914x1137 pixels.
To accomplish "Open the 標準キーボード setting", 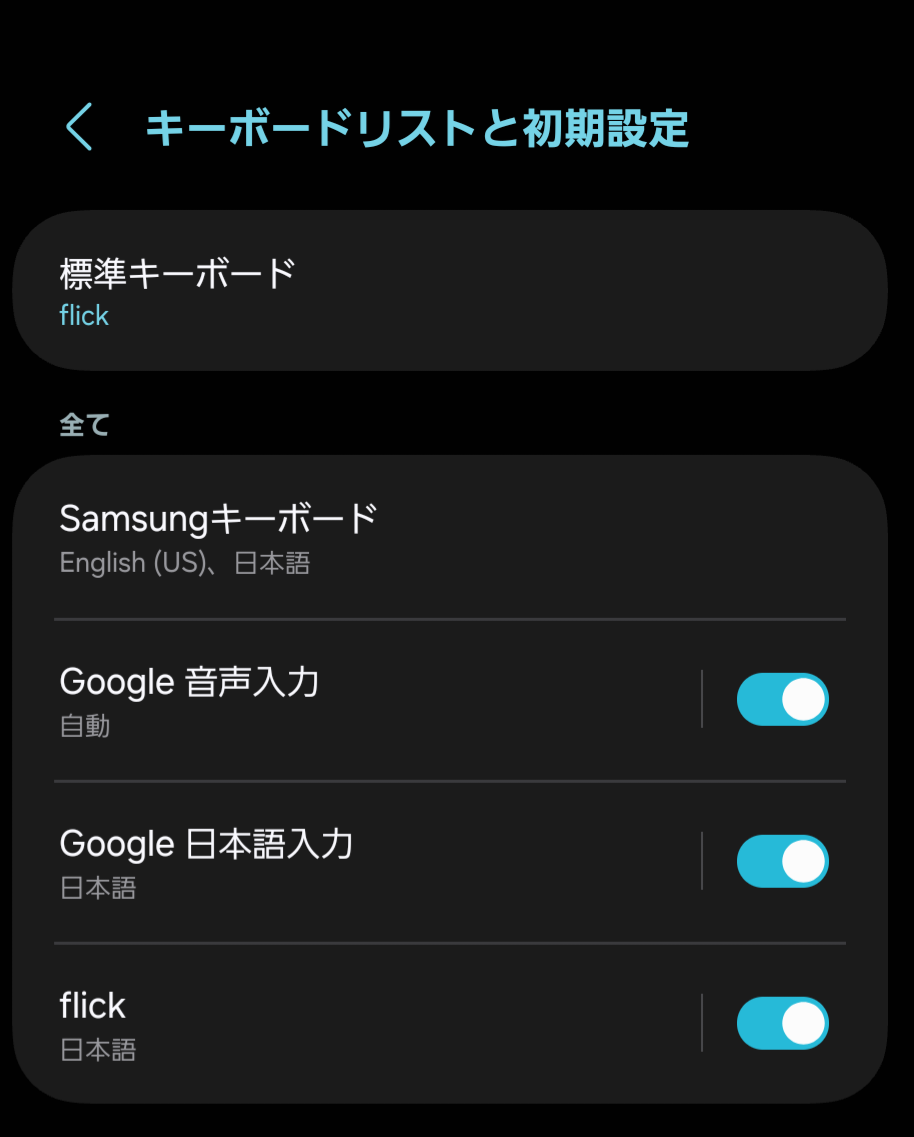I will [449, 290].
